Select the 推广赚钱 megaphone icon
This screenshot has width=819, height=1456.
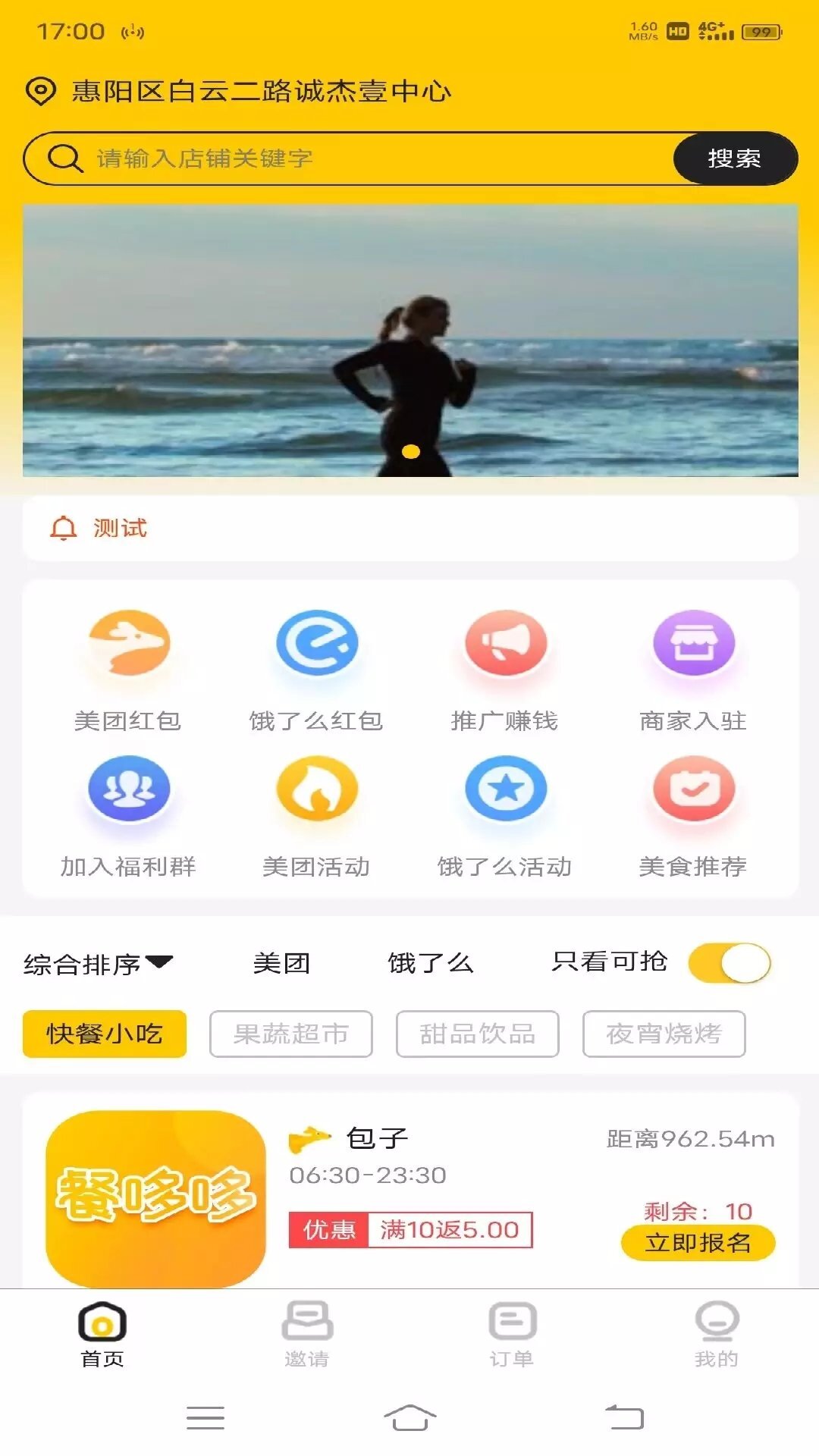[507, 643]
